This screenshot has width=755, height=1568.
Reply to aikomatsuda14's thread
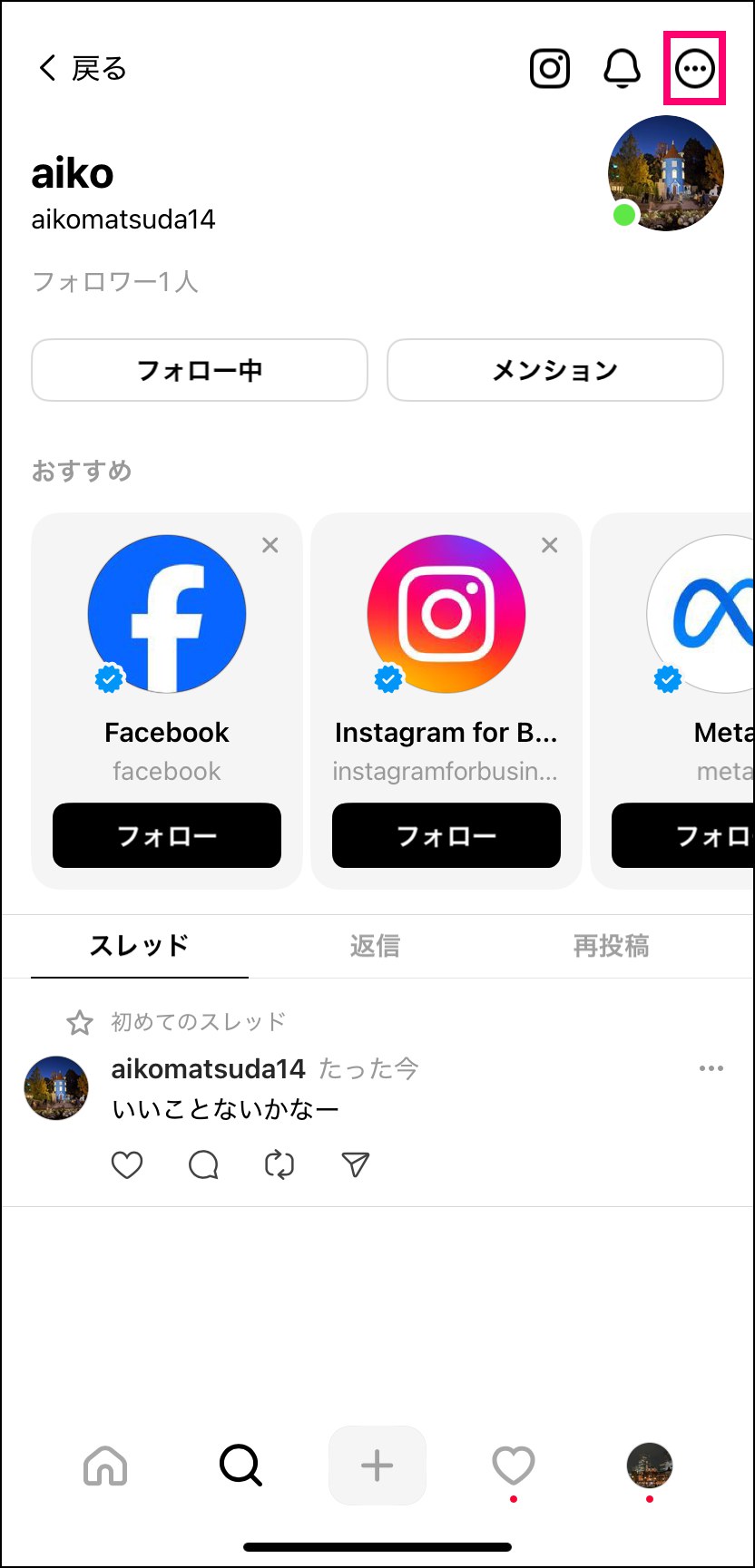(203, 1164)
